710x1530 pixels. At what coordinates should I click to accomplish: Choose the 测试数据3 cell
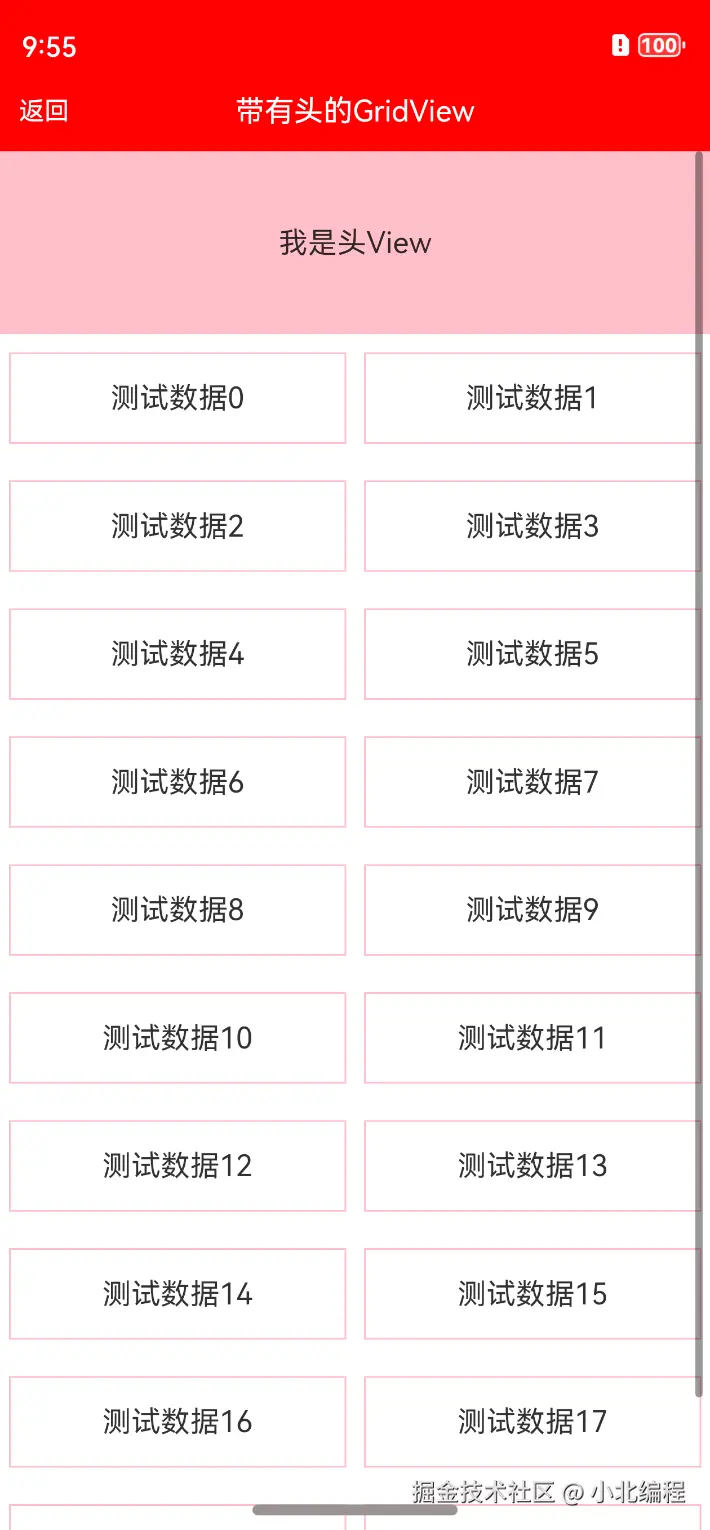pos(532,526)
